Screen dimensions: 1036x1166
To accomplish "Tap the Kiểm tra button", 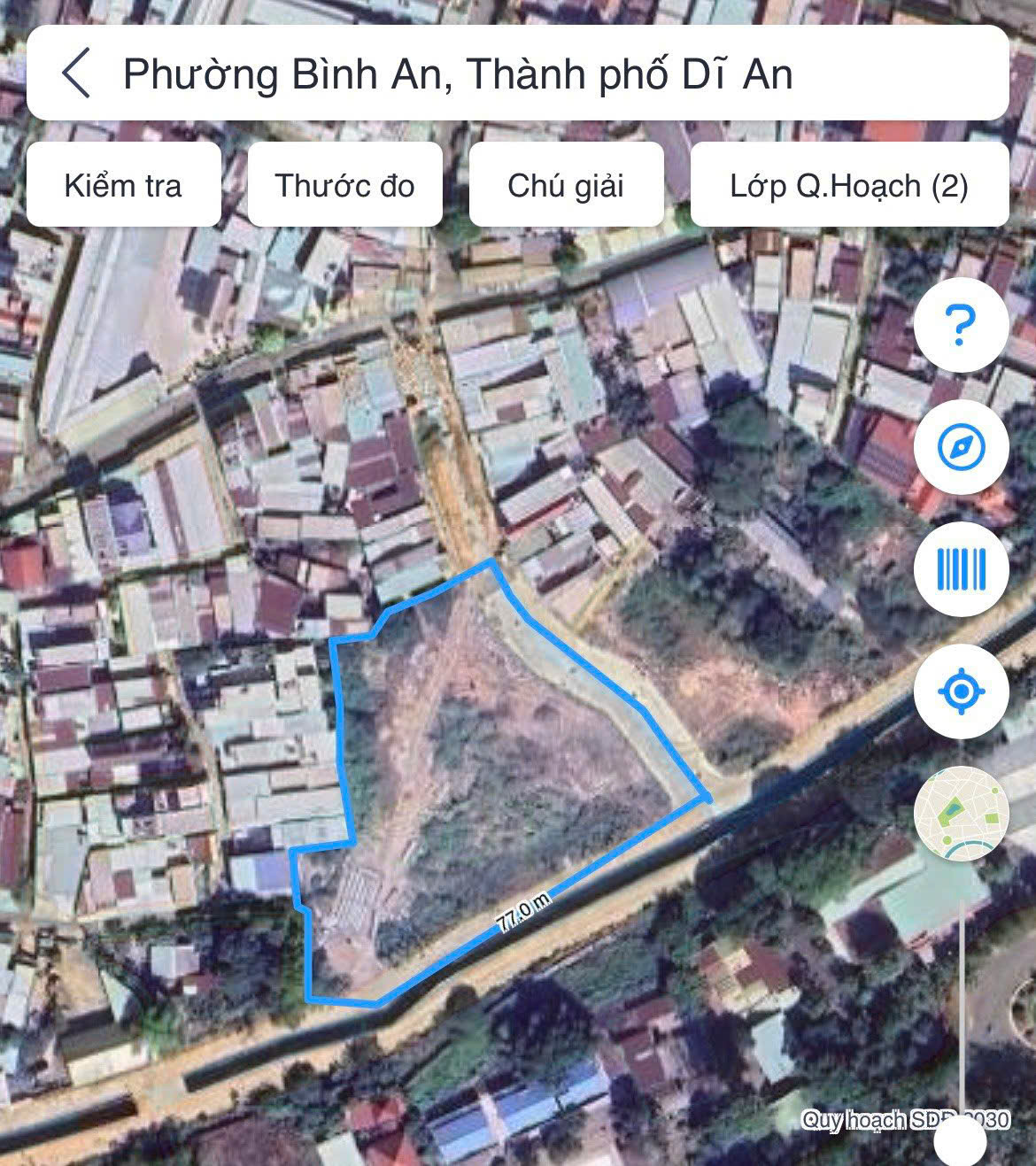I will (123, 186).
